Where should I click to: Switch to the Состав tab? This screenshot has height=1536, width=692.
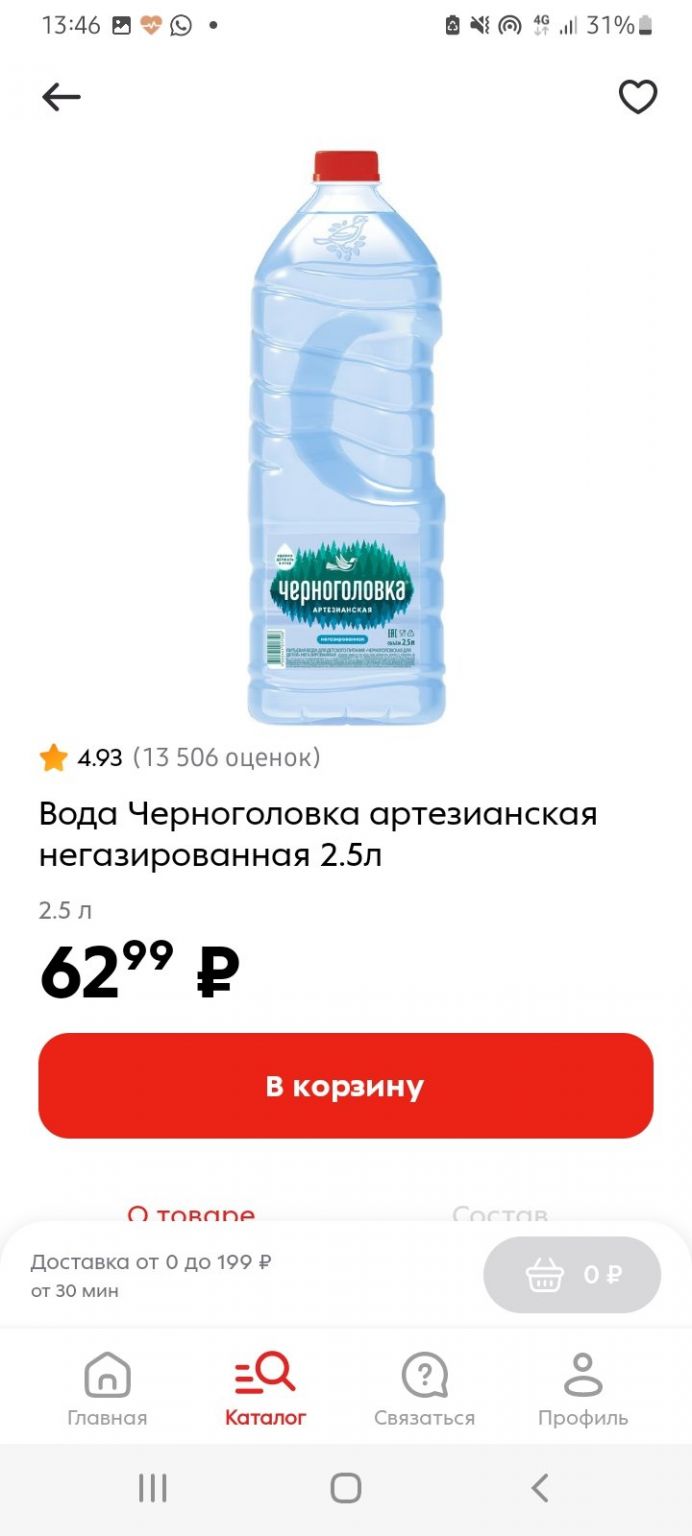click(500, 1214)
